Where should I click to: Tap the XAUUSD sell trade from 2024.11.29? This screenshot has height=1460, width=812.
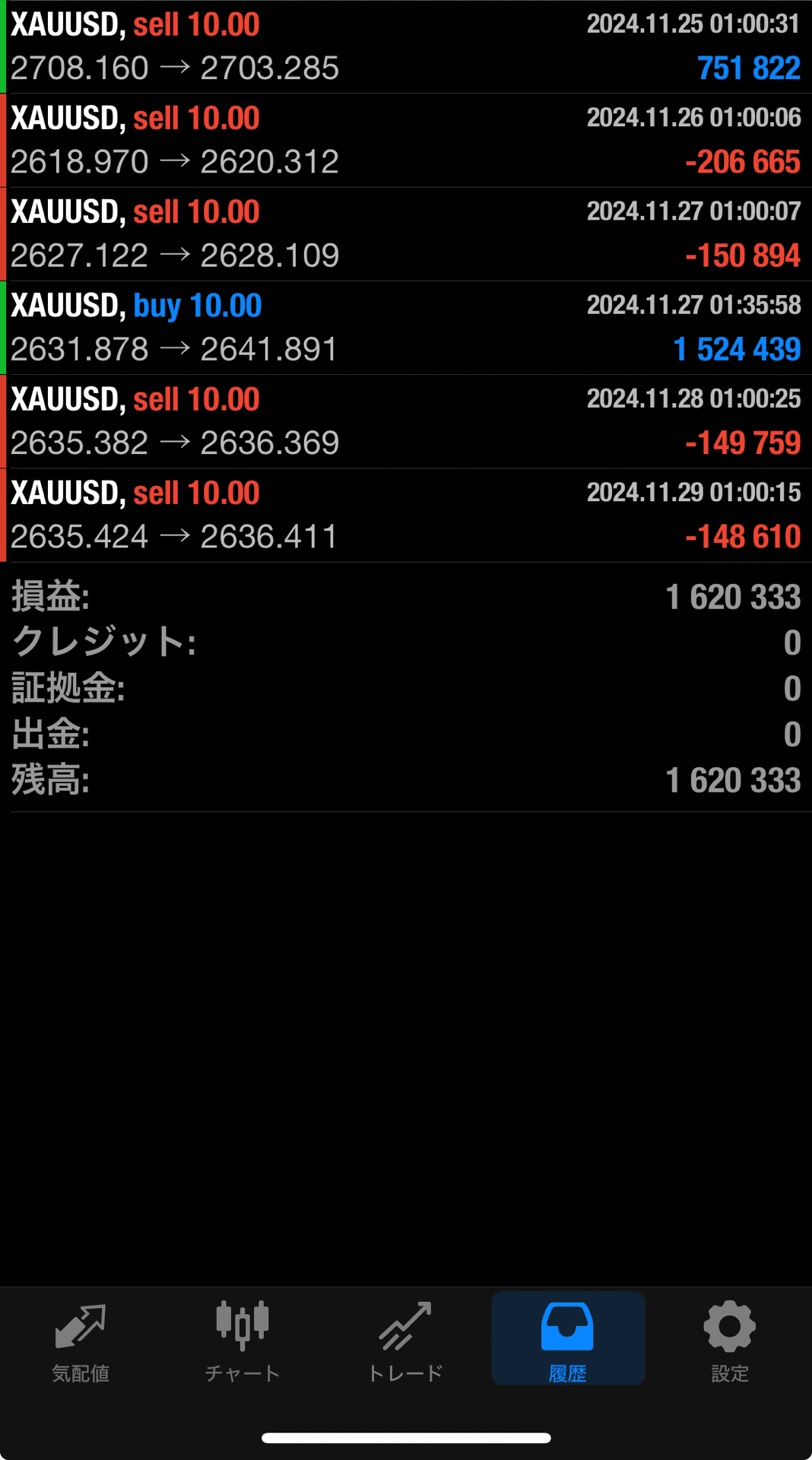click(406, 515)
